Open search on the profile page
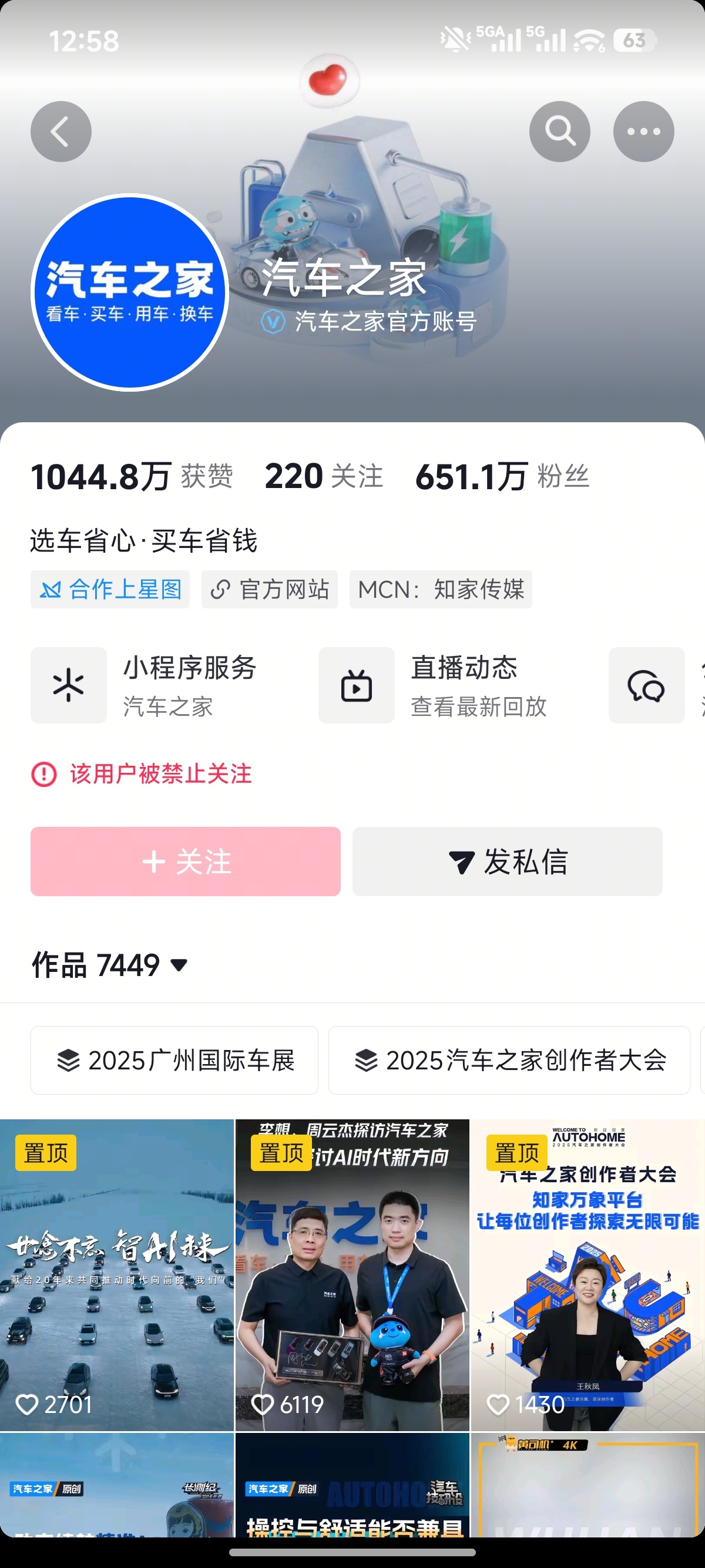Viewport: 705px width, 1568px height. [559, 131]
